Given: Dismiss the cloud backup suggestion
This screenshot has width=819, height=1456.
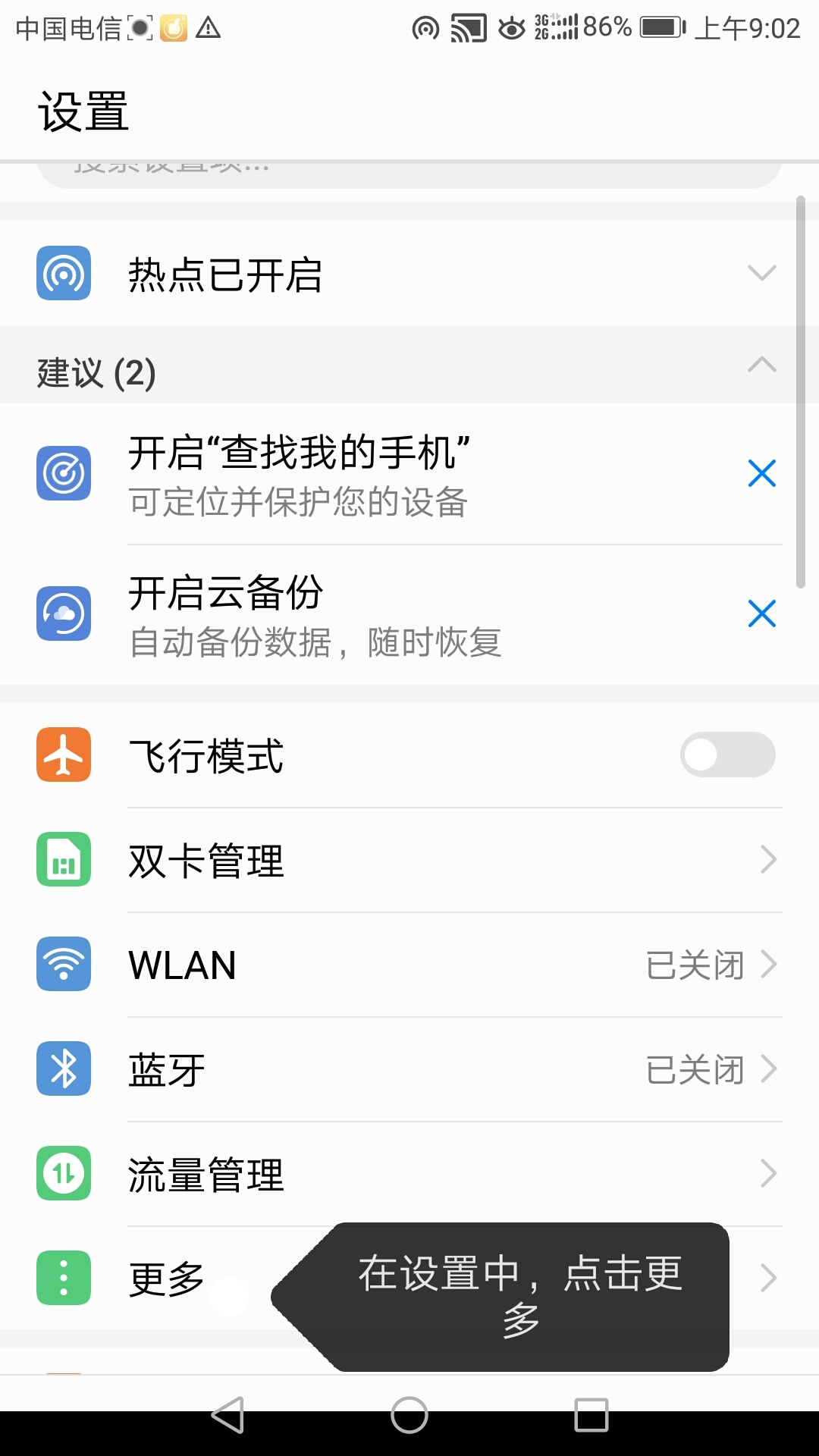Looking at the screenshot, I should pos(762,614).
